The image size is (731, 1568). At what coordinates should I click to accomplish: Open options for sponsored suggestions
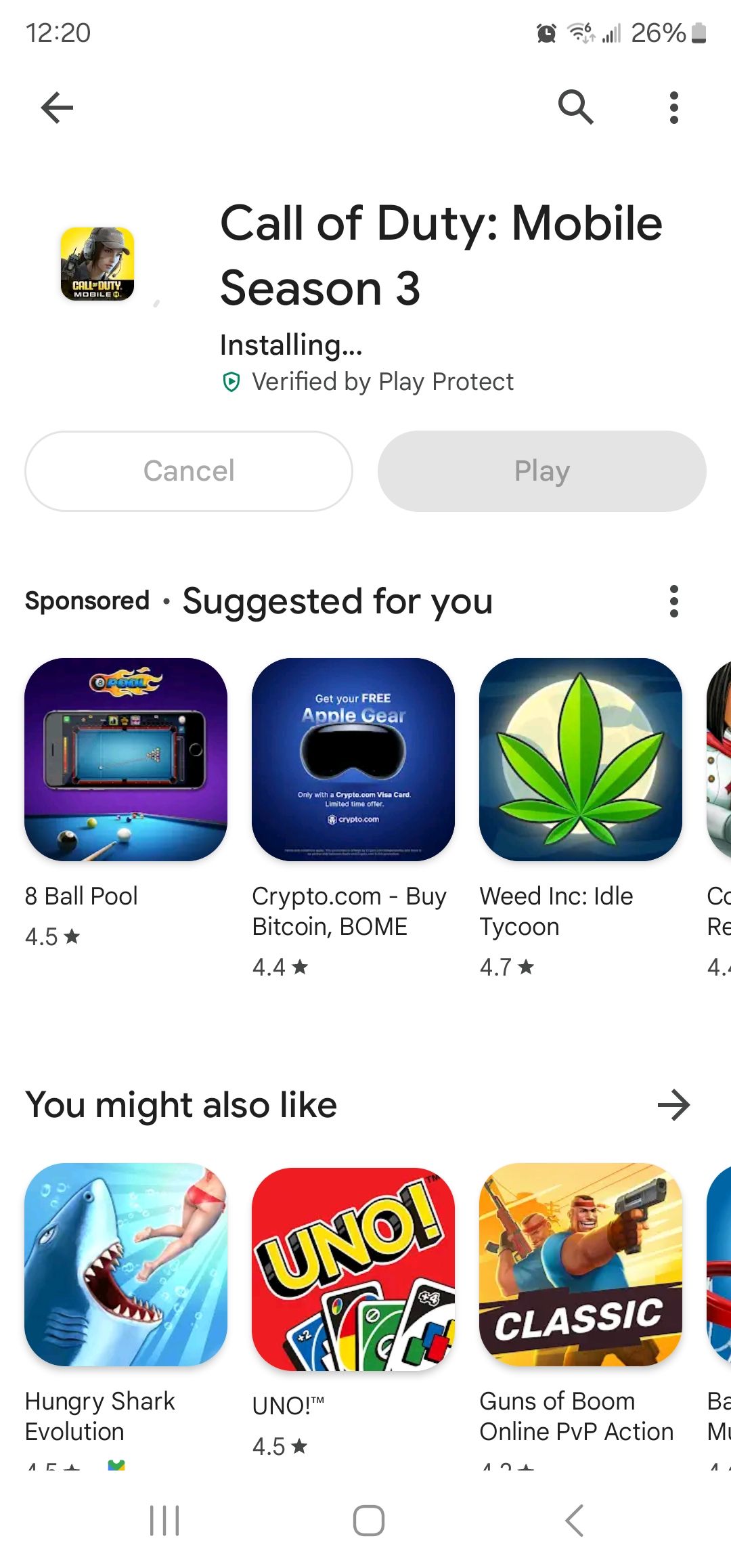pos(673,601)
